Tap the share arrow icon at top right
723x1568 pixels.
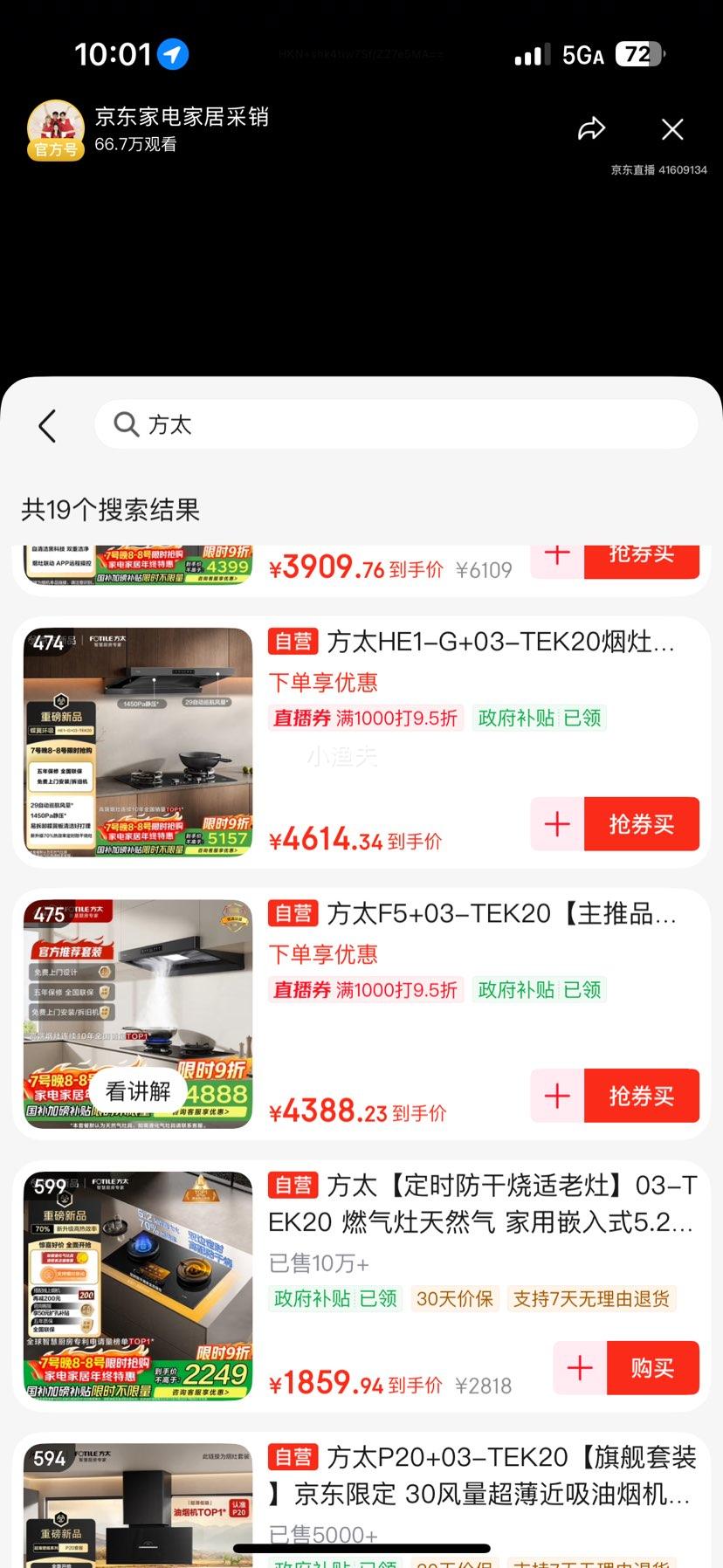tap(592, 127)
